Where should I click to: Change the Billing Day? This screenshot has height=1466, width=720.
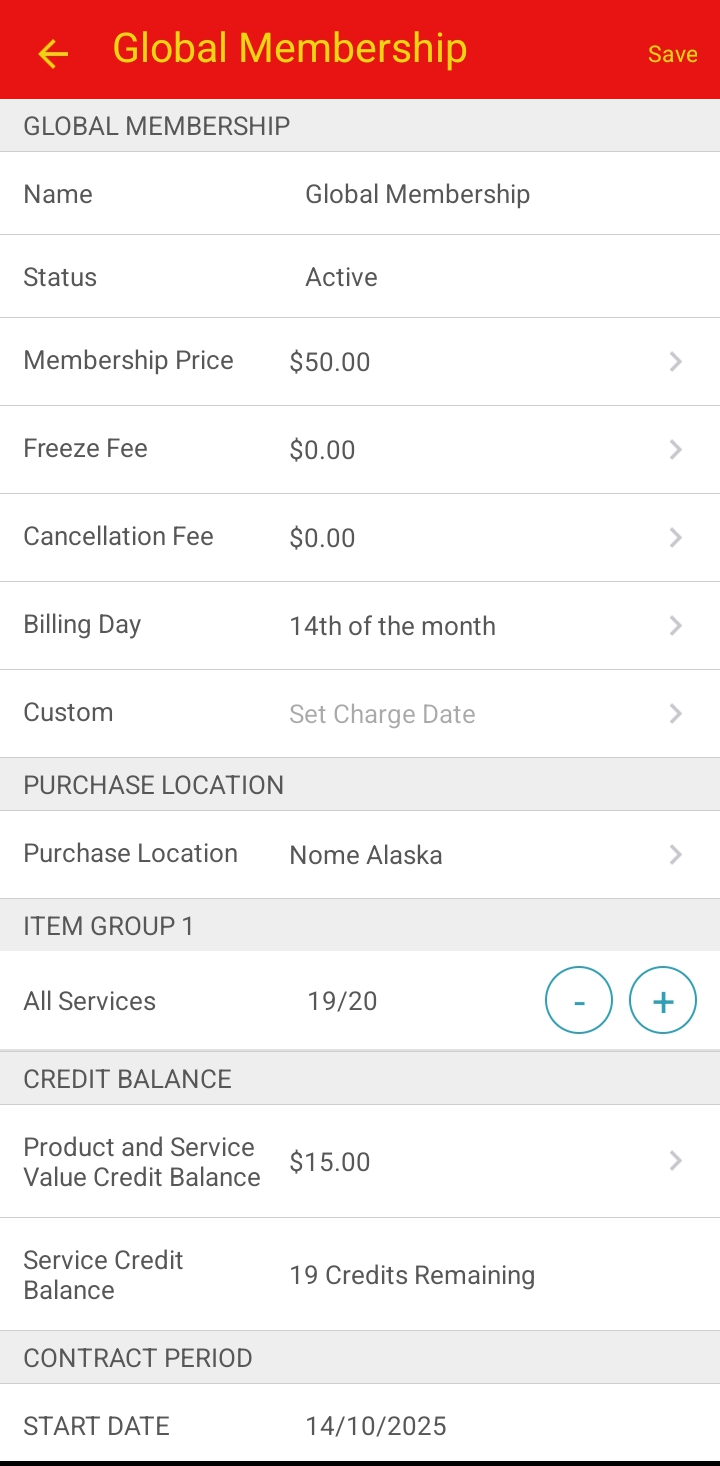click(360, 625)
